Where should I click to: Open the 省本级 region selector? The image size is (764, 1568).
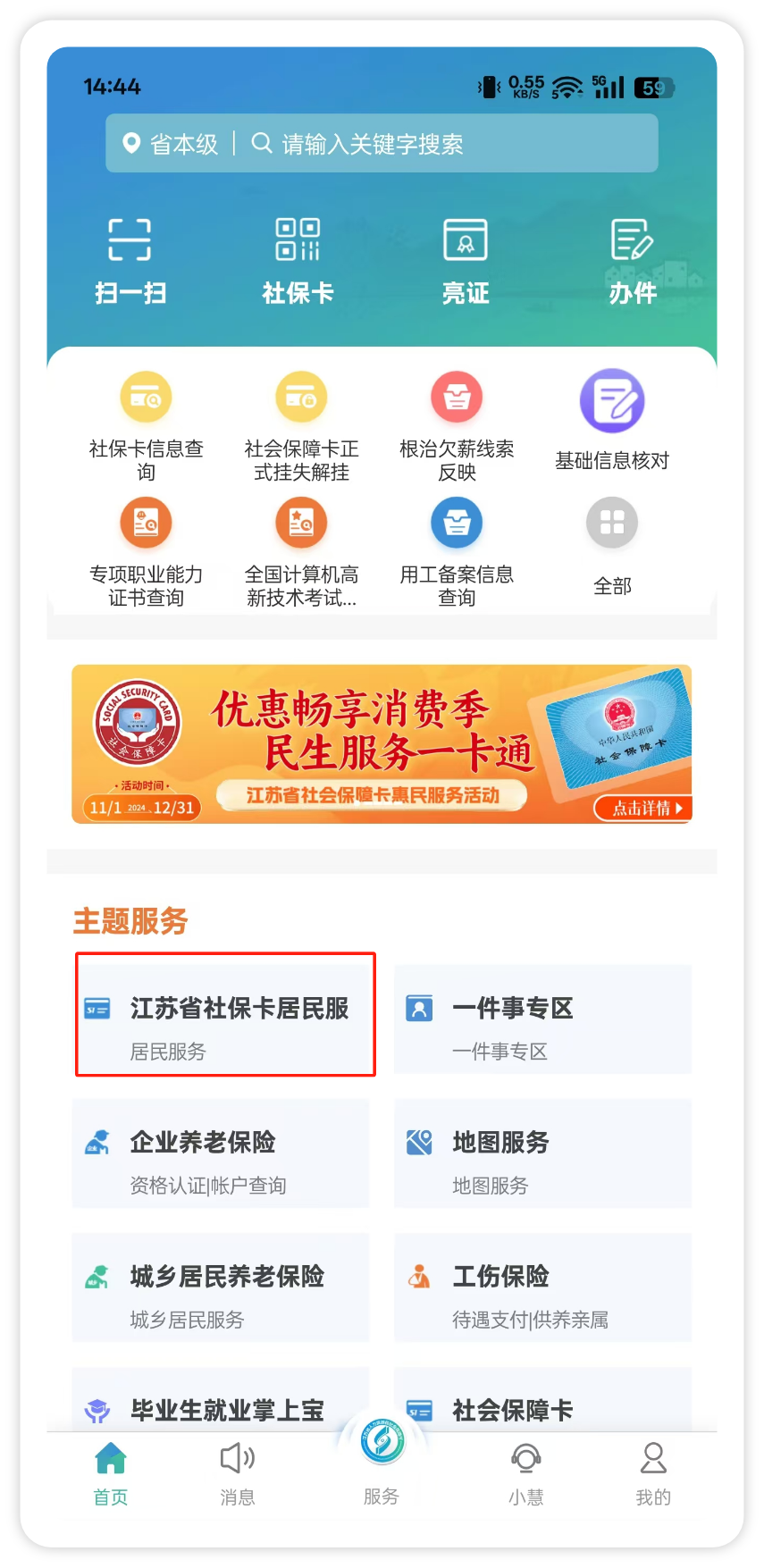click(171, 144)
